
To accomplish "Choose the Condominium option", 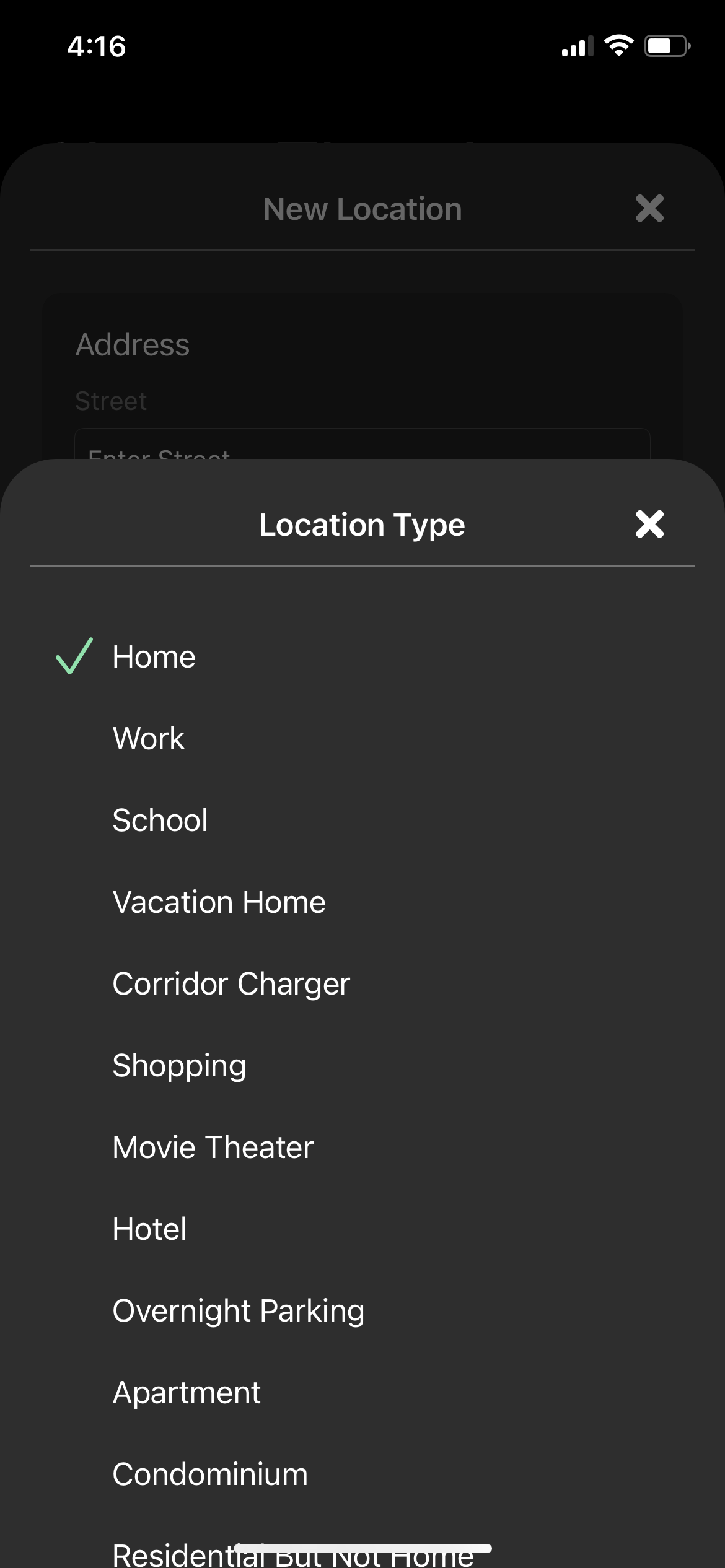I will click(x=210, y=1474).
